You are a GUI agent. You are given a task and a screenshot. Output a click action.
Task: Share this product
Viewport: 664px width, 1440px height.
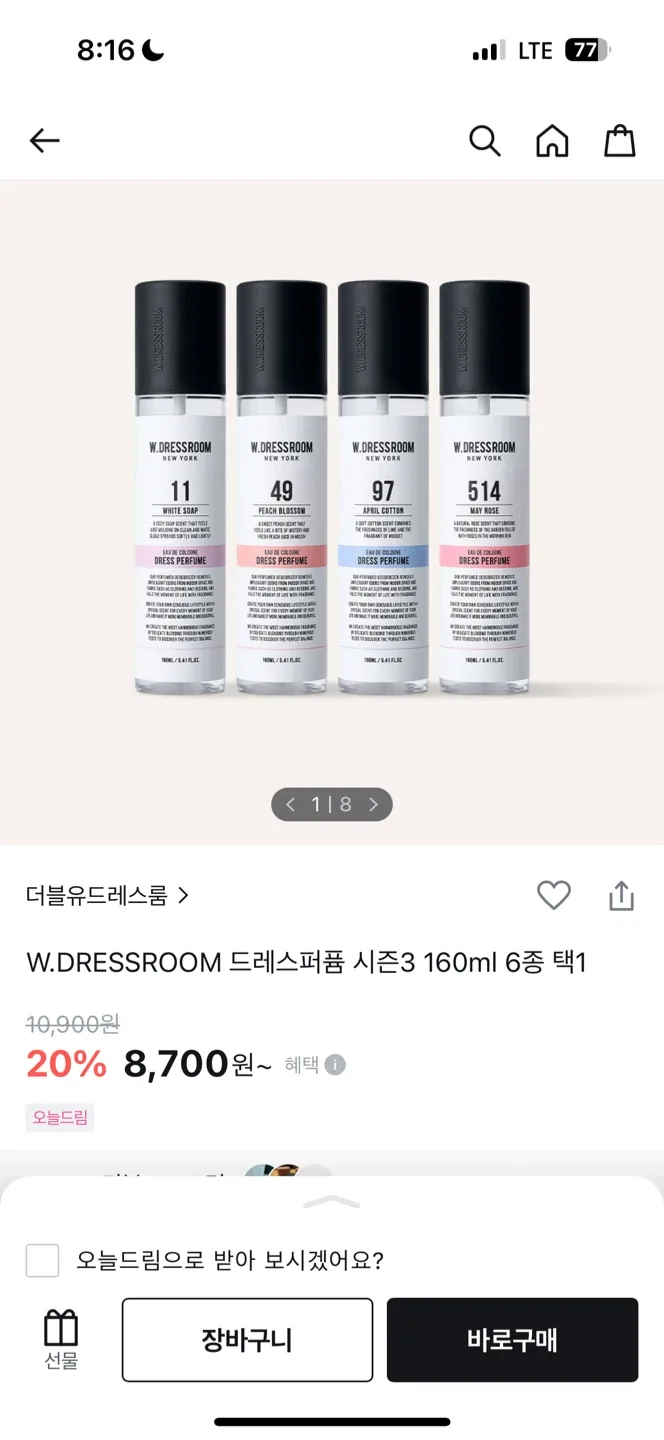[621, 895]
